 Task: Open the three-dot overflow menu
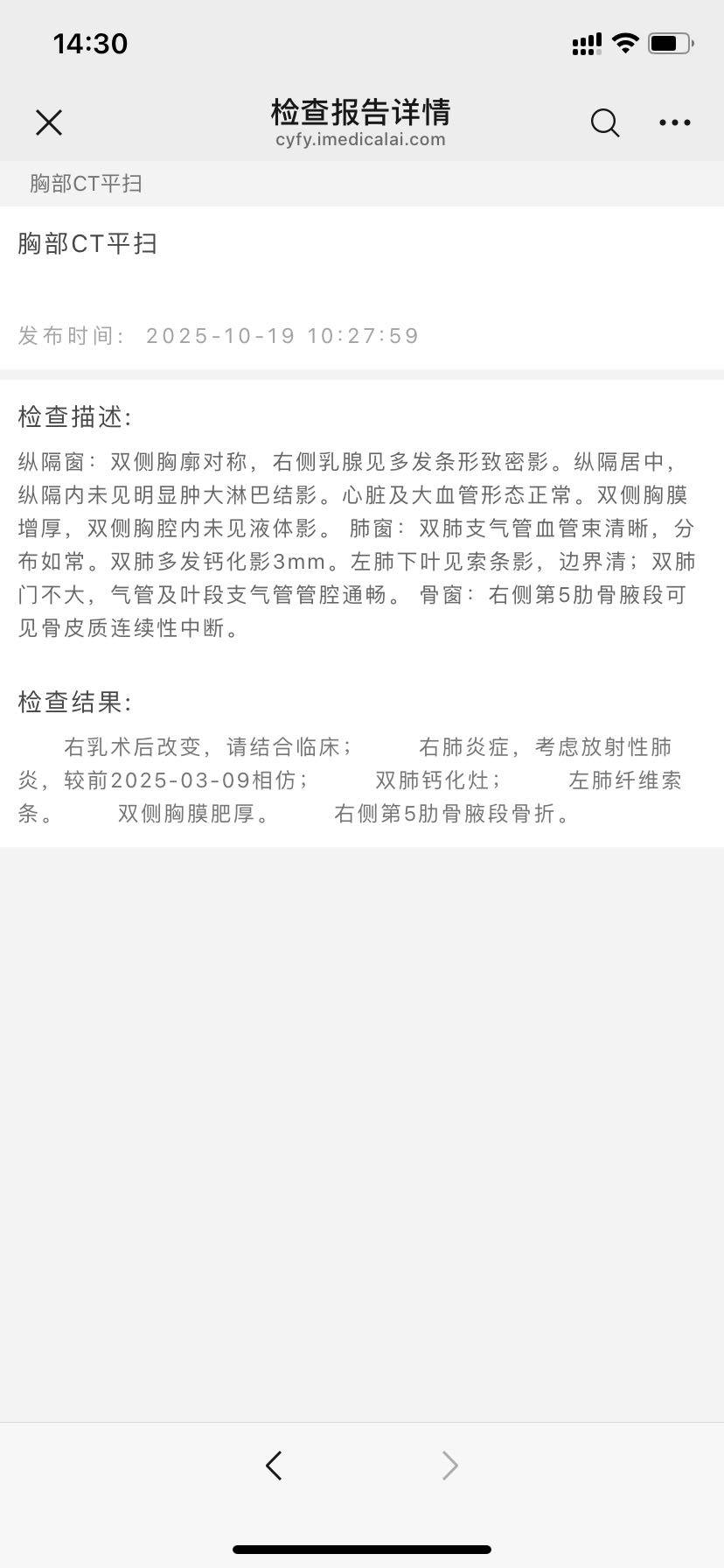674,123
